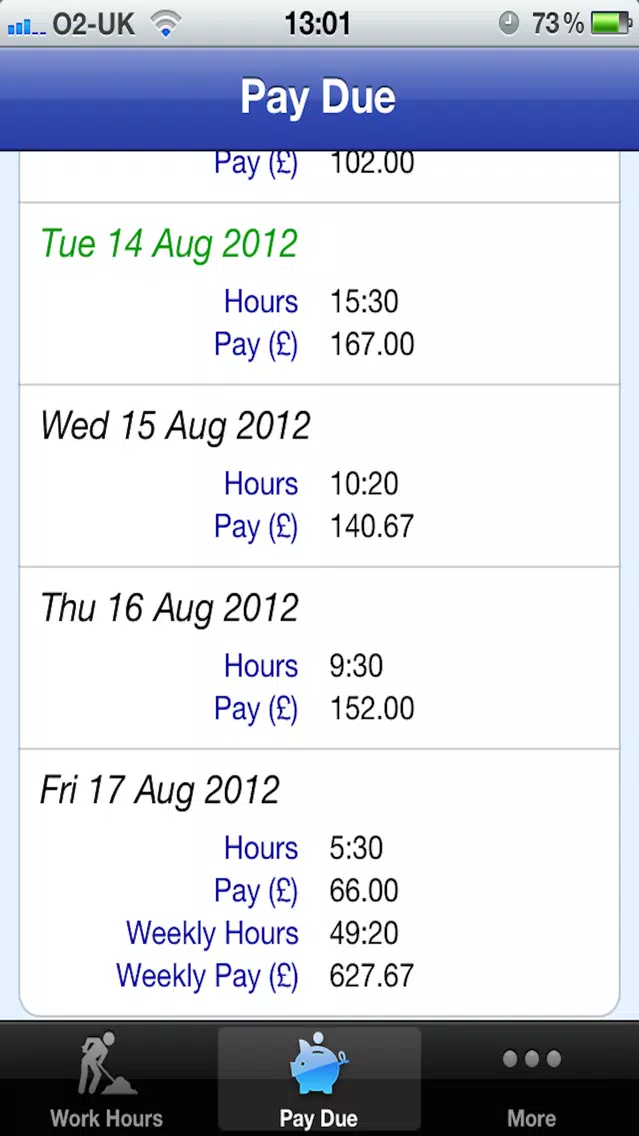The width and height of the screenshot is (639, 1136).
Task: Open the Fri 17 Aug 2012 entry
Action: pos(319,882)
